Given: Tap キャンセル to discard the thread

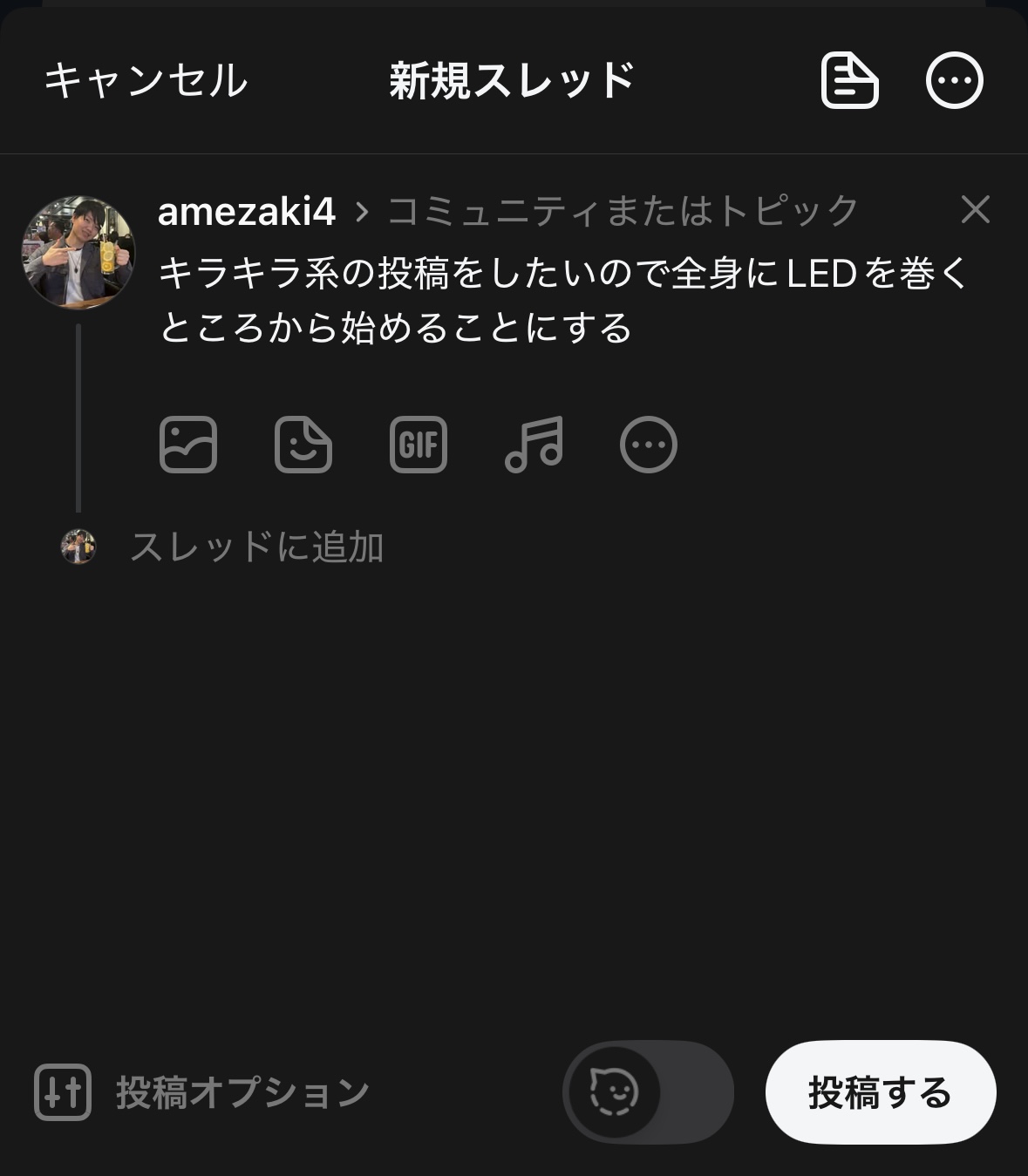Looking at the screenshot, I should pos(146,80).
